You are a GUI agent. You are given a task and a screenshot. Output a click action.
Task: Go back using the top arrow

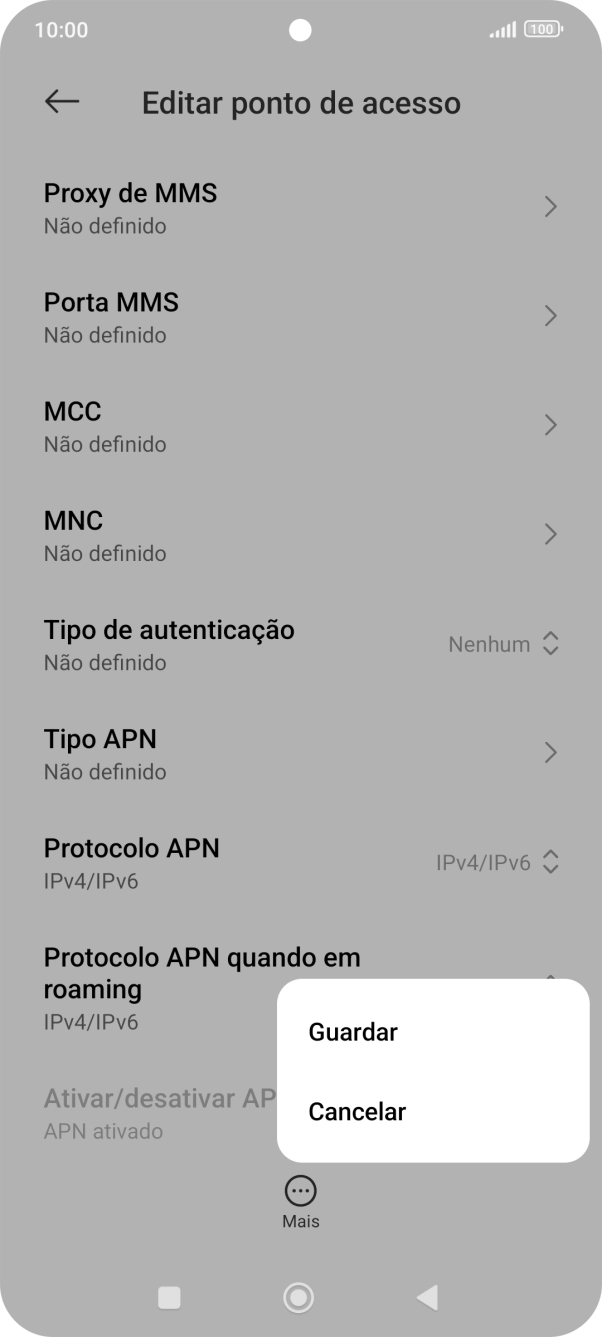(62, 102)
